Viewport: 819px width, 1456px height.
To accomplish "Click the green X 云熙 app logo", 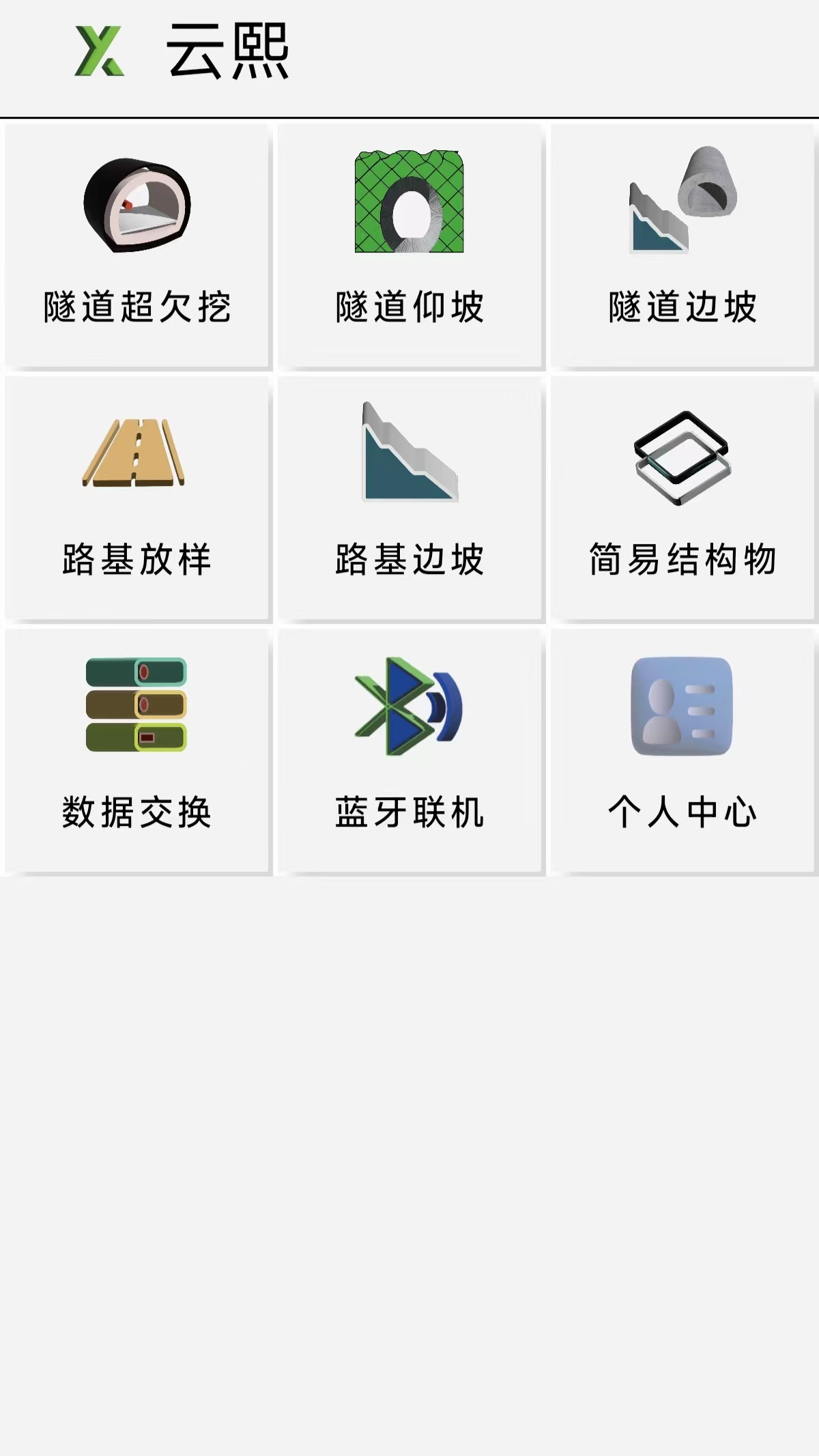I will point(99,49).
